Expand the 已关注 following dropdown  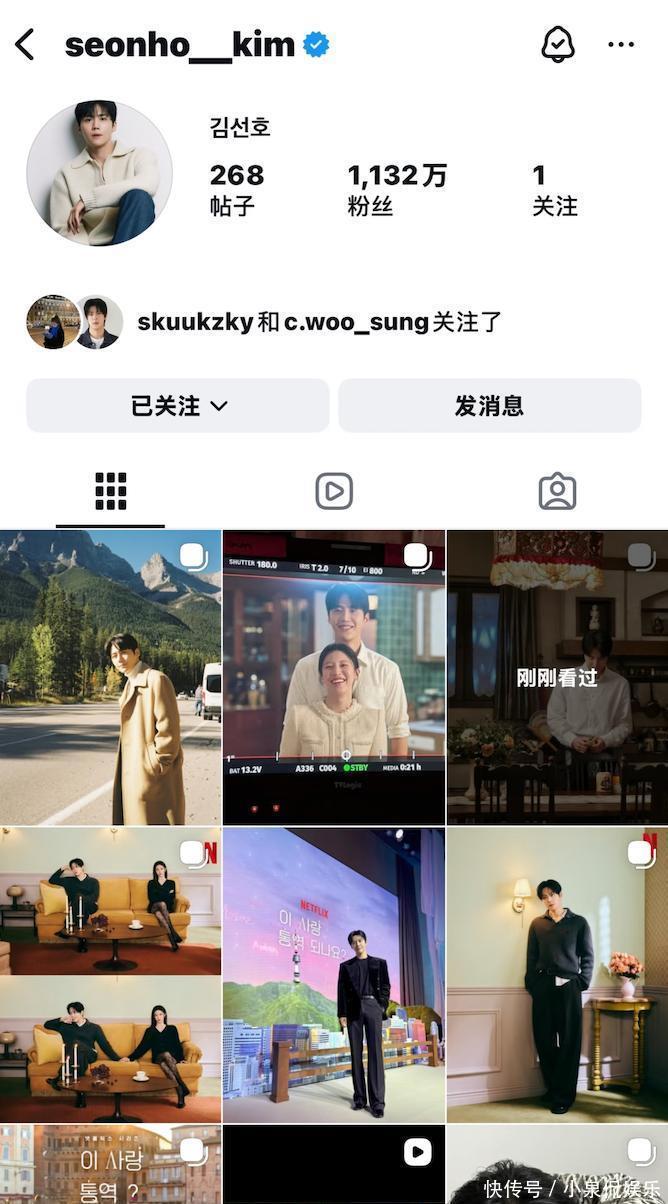click(178, 406)
